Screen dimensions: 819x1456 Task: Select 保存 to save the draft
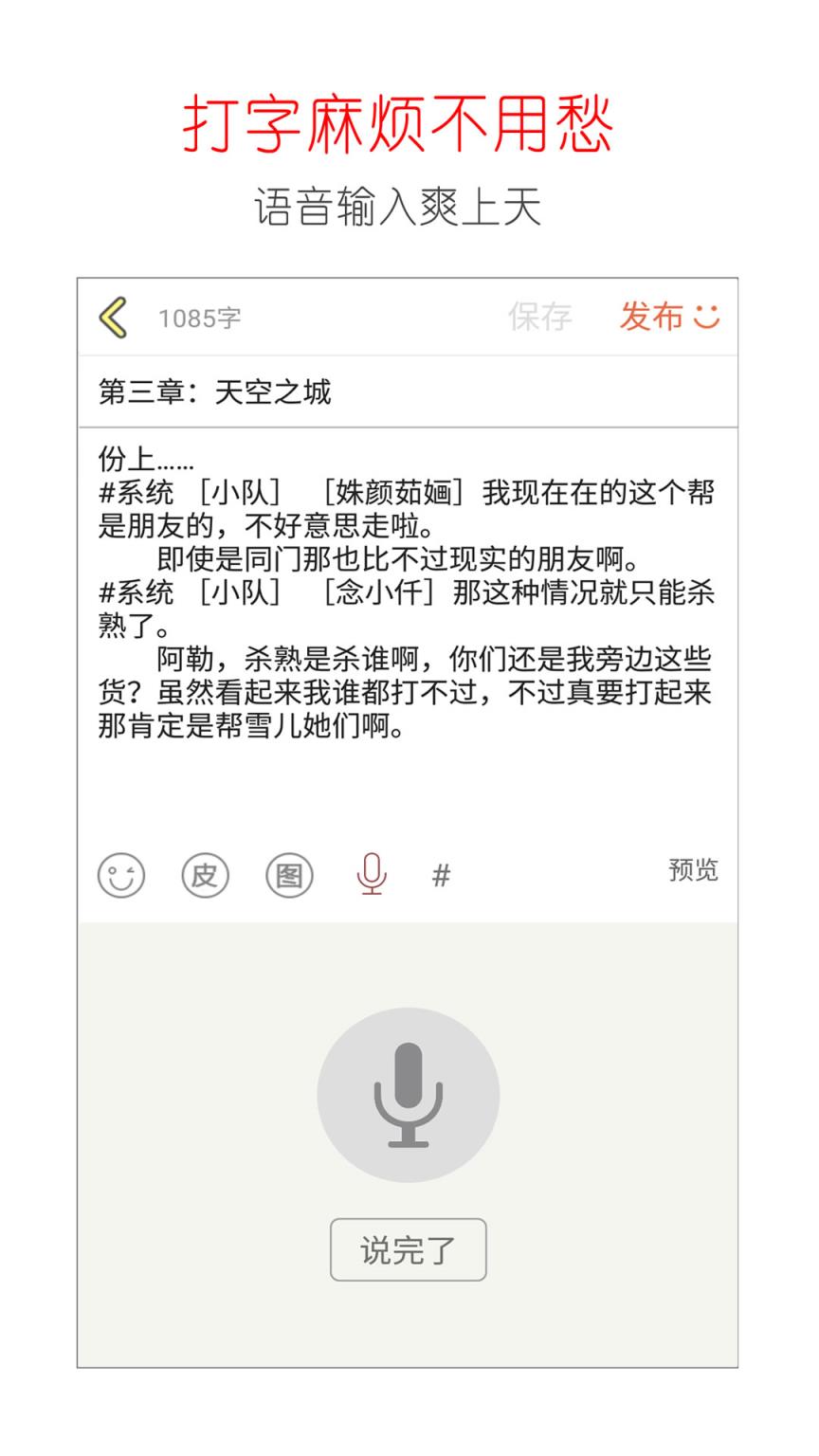point(540,317)
